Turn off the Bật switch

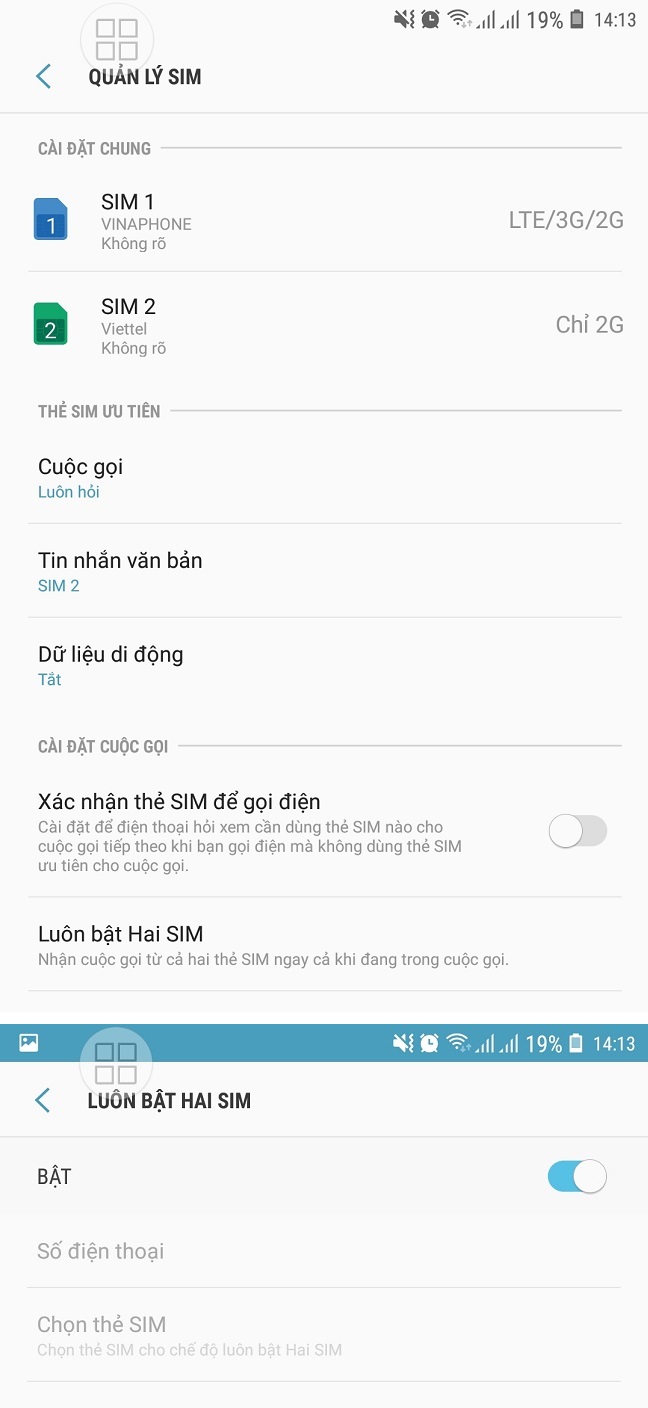(577, 1176)
